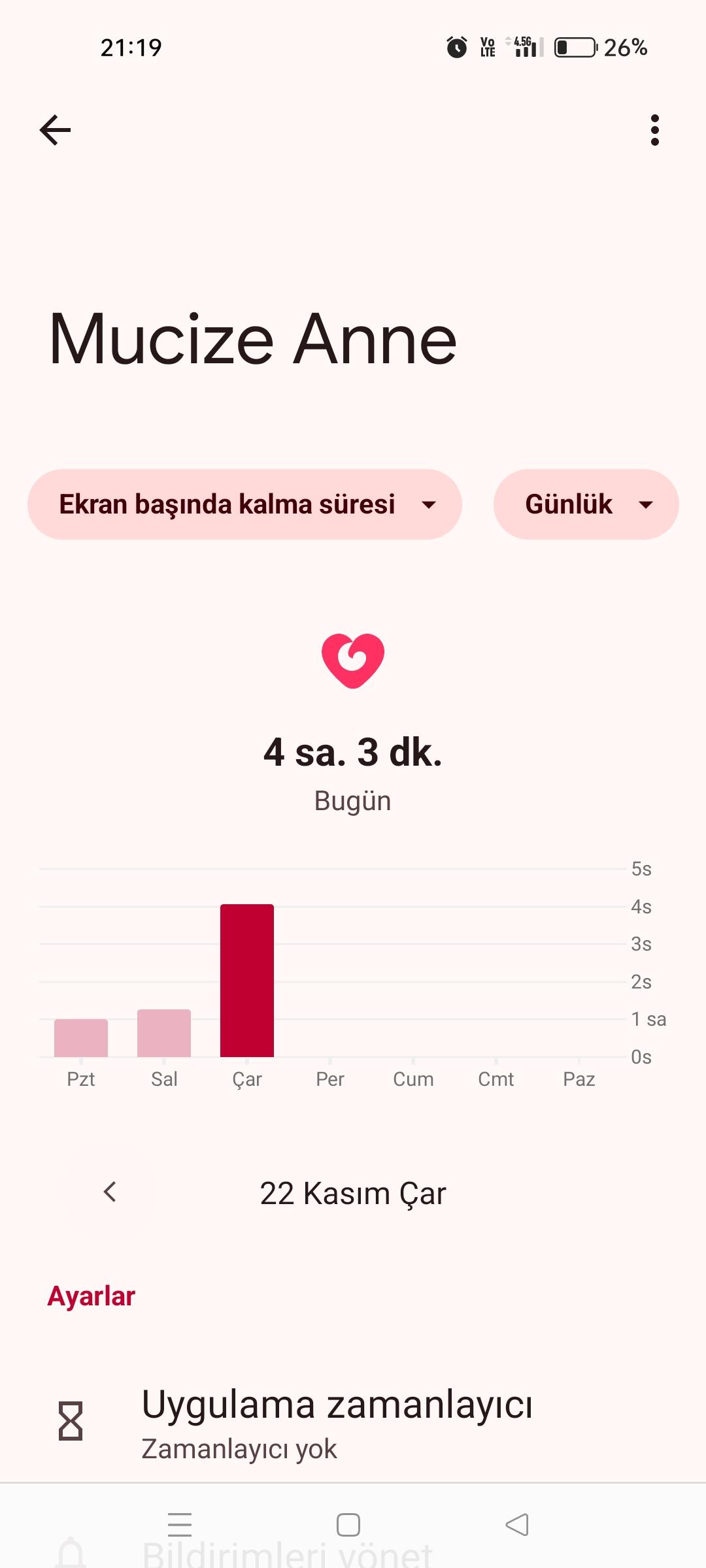Tap the system home button
This screenshot has width=706, height=1568.
click(x=348, y=1525)
